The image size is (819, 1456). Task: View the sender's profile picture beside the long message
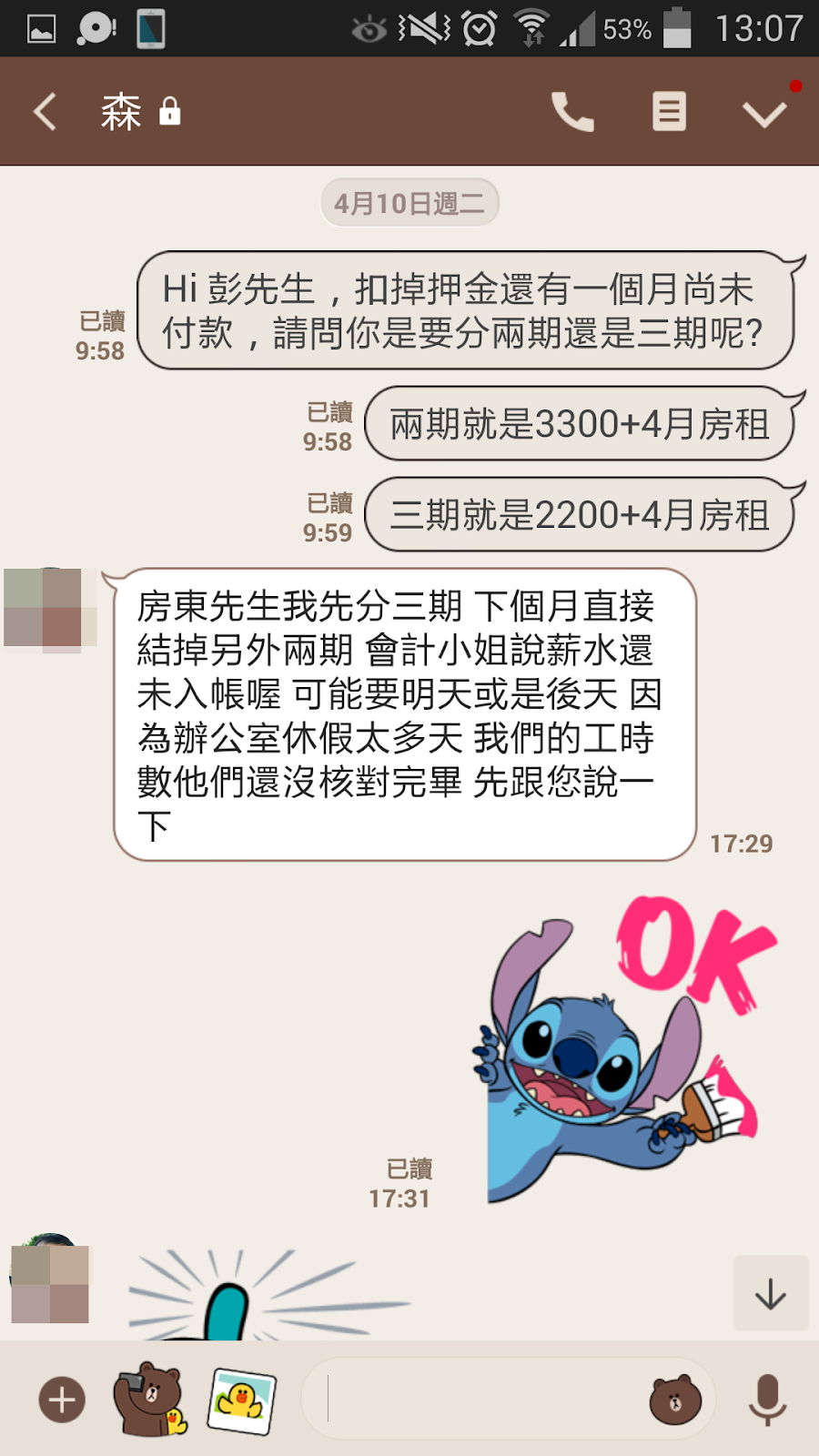[x=50, y=608]
